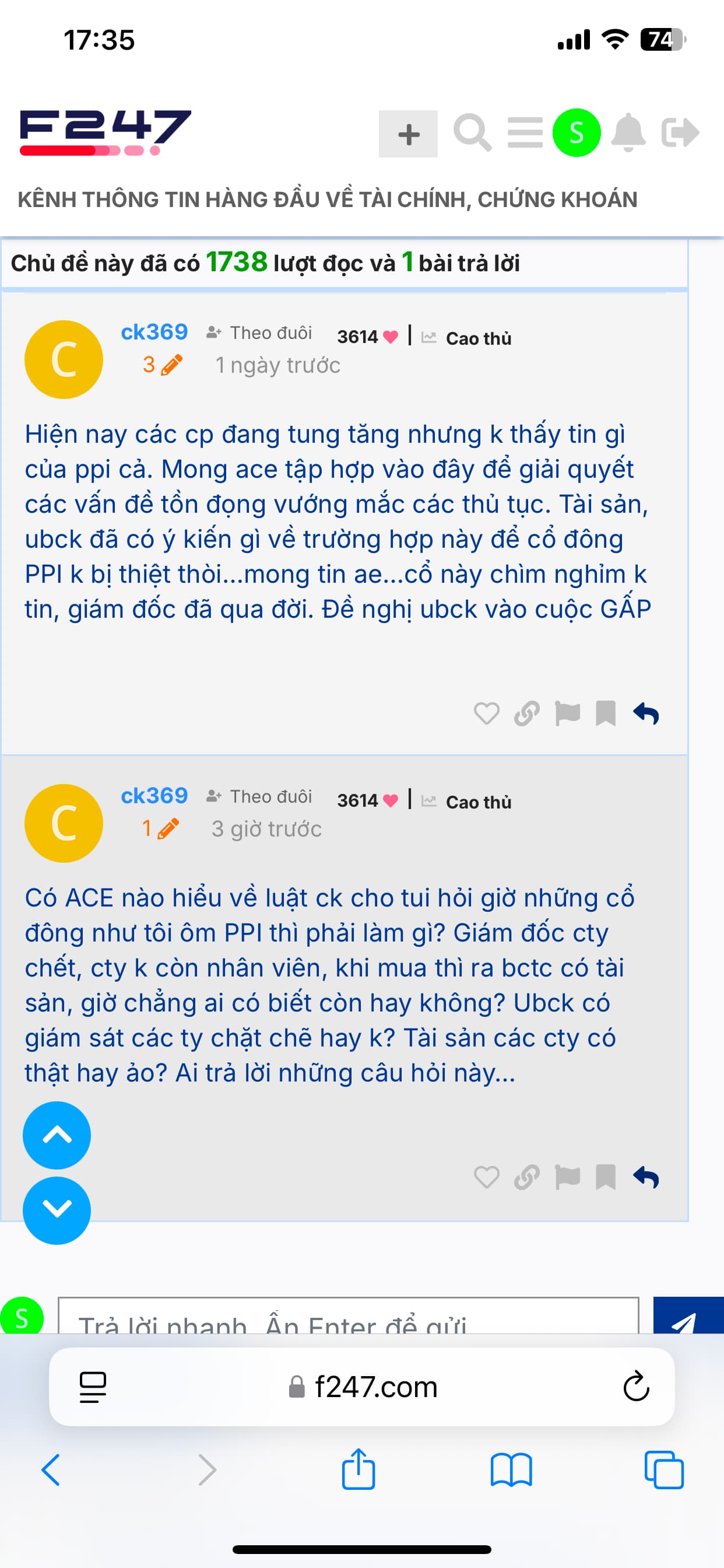The height and width of the screenshot is (1568, 724).
Task: Bookmark the 1 ngày trước post
Action: (x=605, y=713)
